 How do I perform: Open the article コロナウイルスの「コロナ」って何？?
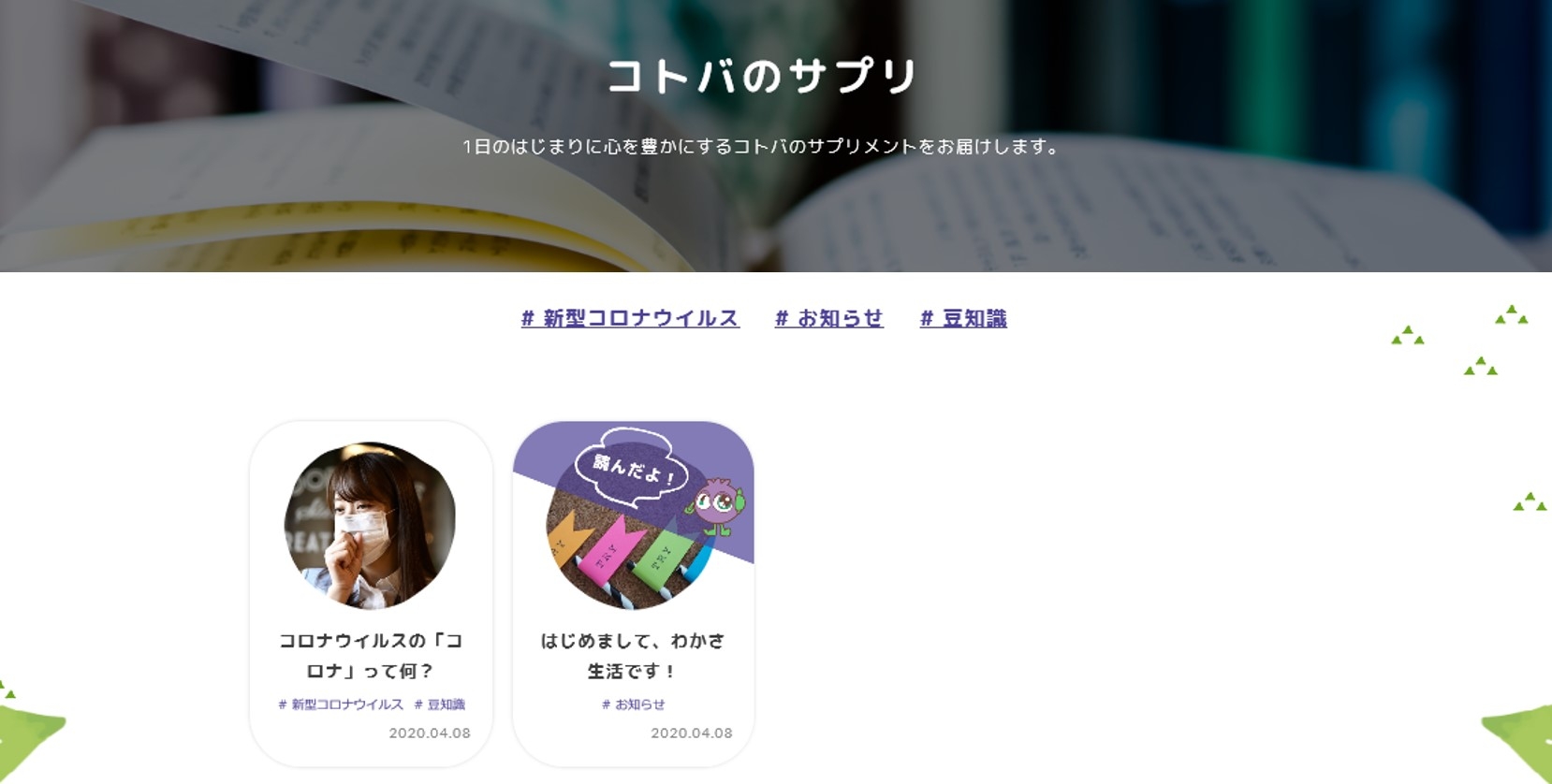click(x=371, y=655)
